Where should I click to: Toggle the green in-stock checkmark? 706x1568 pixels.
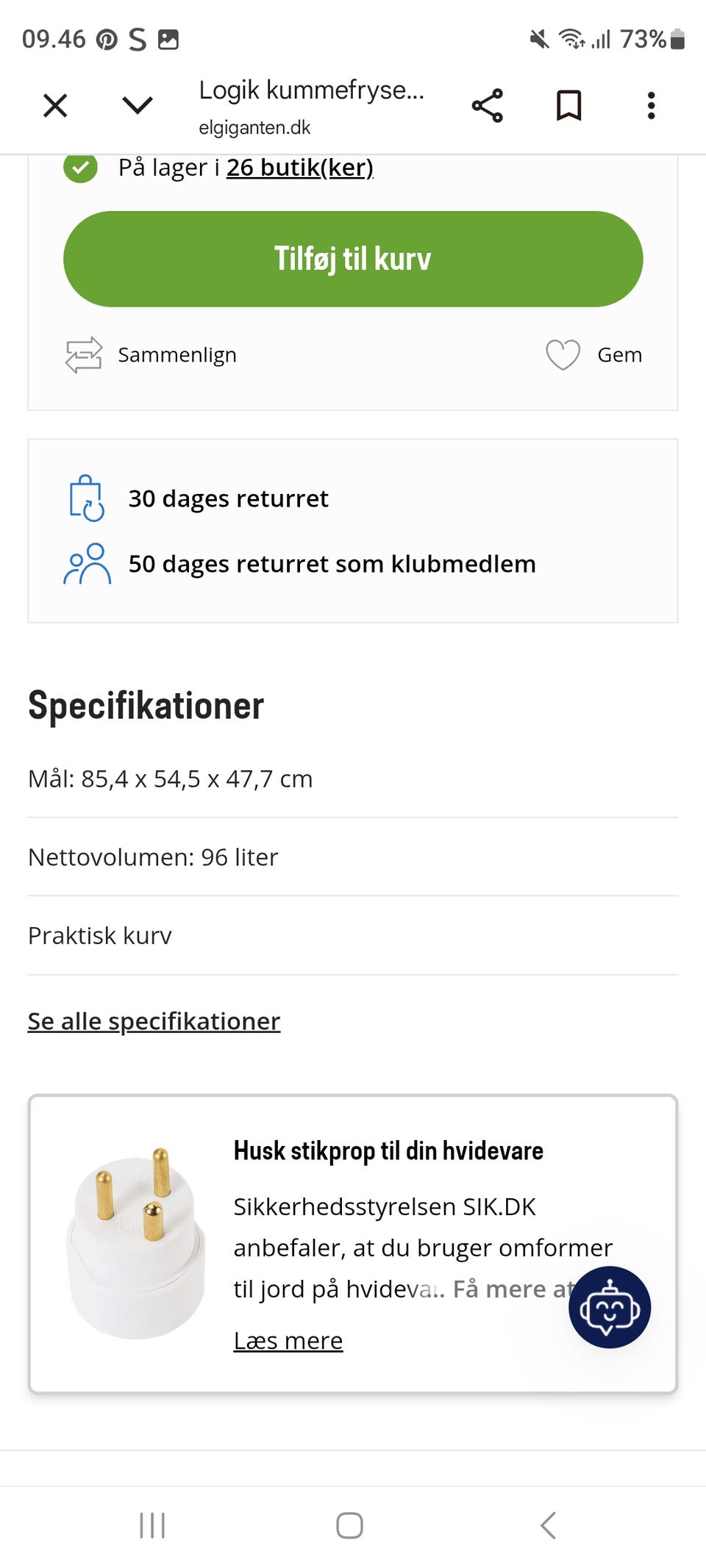[x=80, y=168]
